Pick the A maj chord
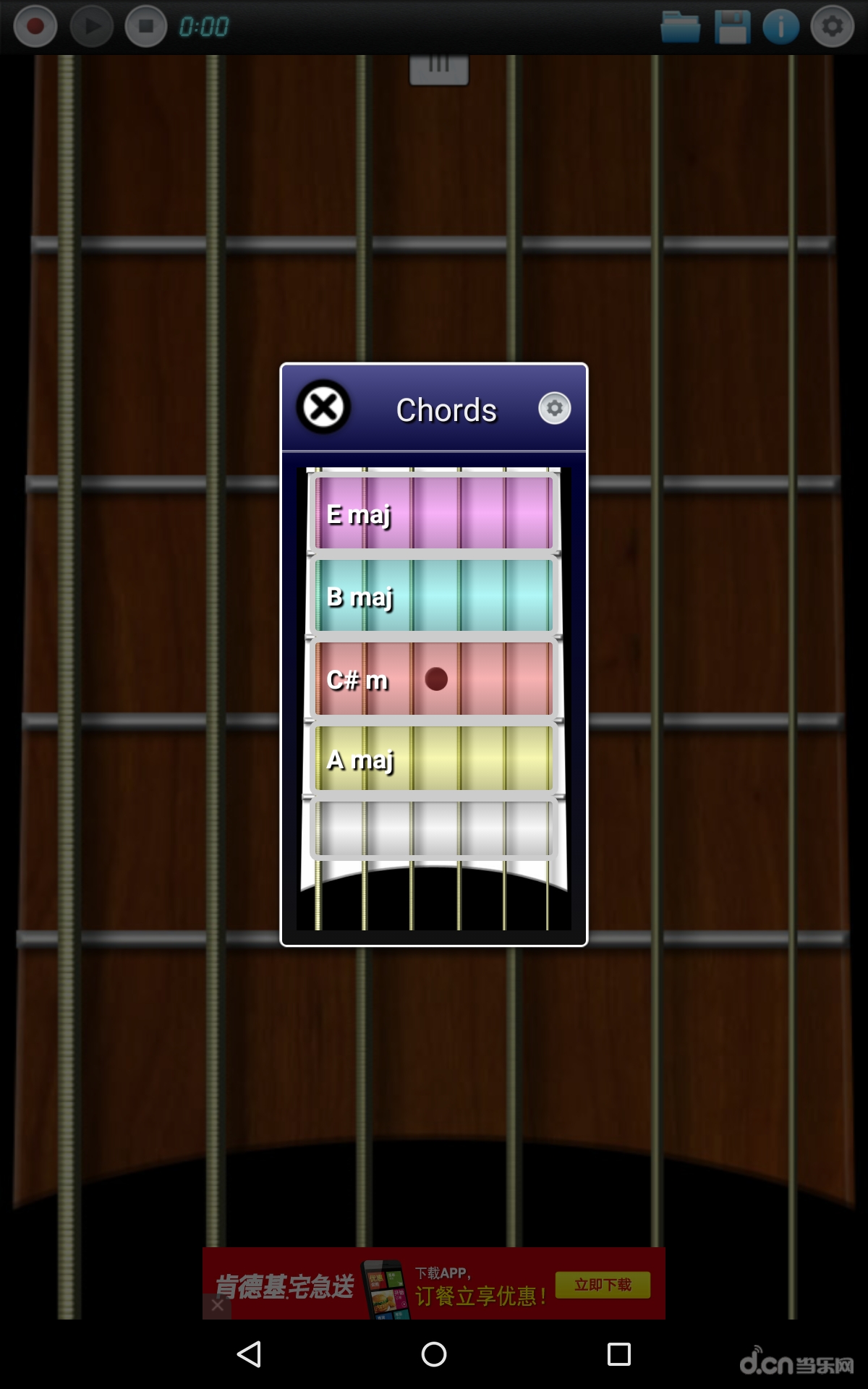This screenshot has width=868, height=1389. pyautogui.click(x=434, y=759)
